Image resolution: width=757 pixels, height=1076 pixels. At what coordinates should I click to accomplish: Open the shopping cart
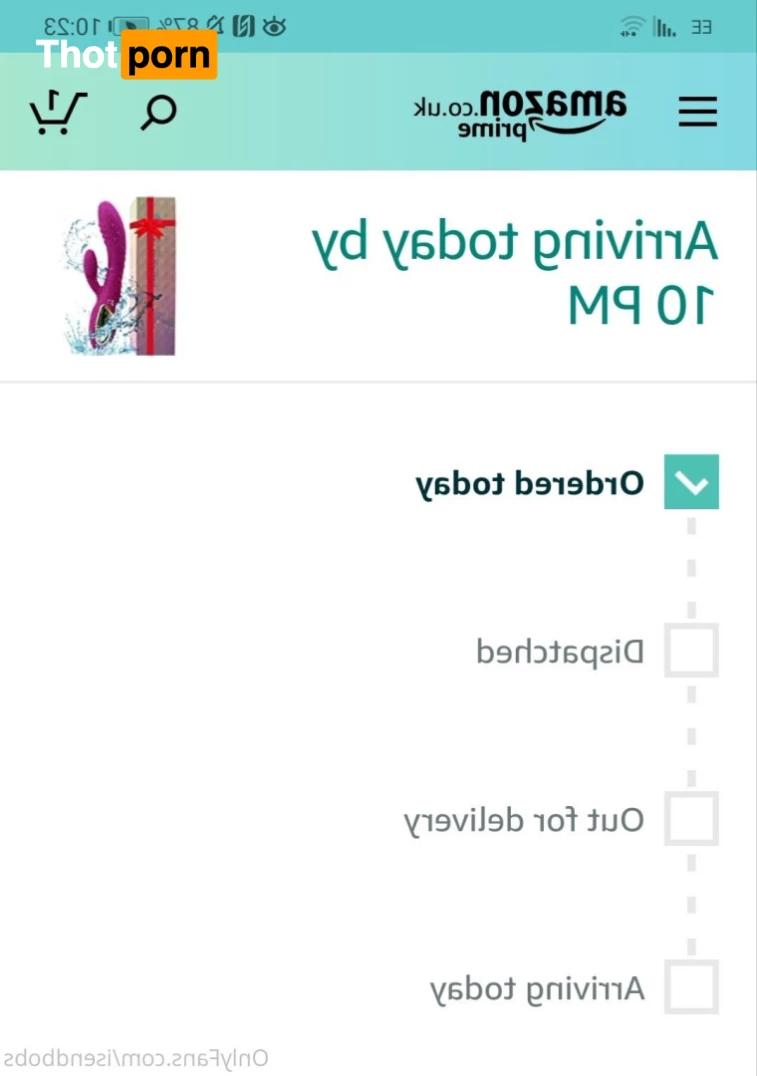click(x=59, y=113)
